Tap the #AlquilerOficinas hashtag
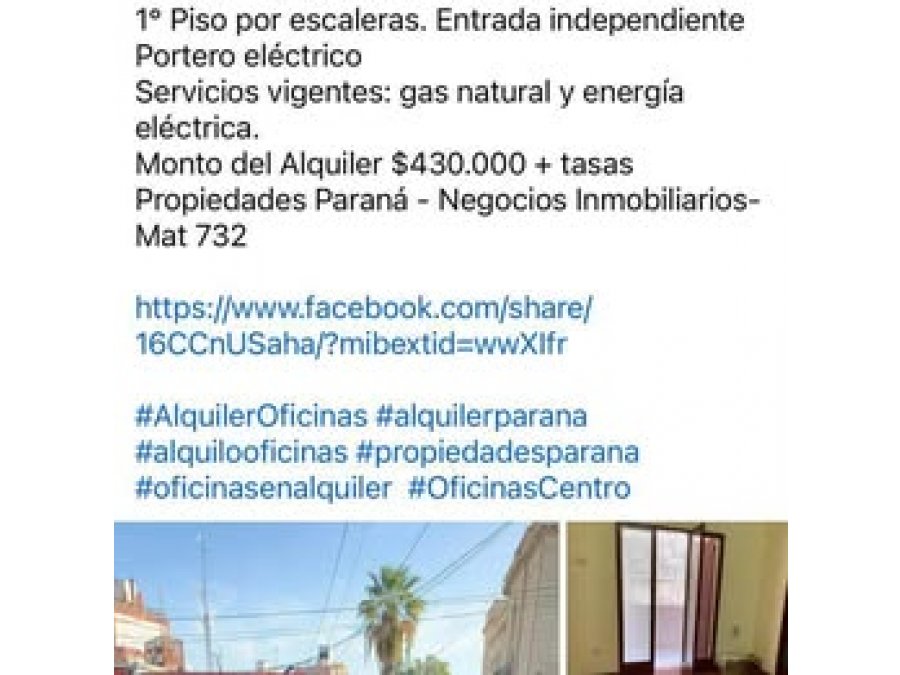This screenshot has height=675, width=900. (250, 416)
